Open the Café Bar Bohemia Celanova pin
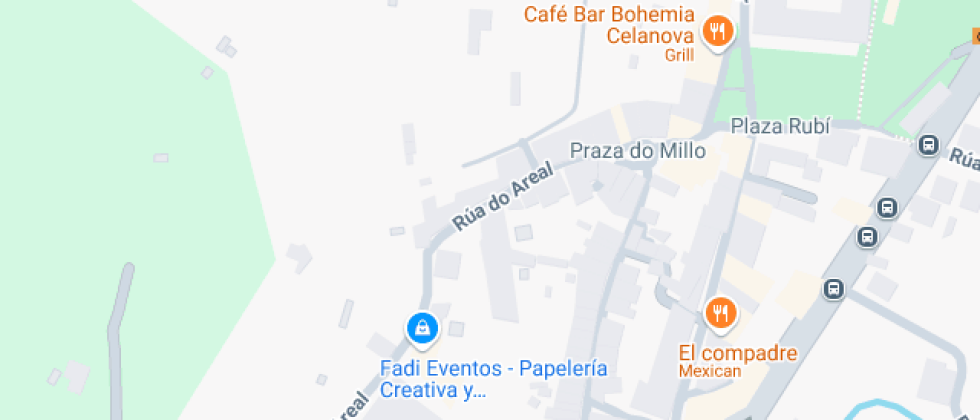This screenshot has height=420, width=980. pos(718,31)
